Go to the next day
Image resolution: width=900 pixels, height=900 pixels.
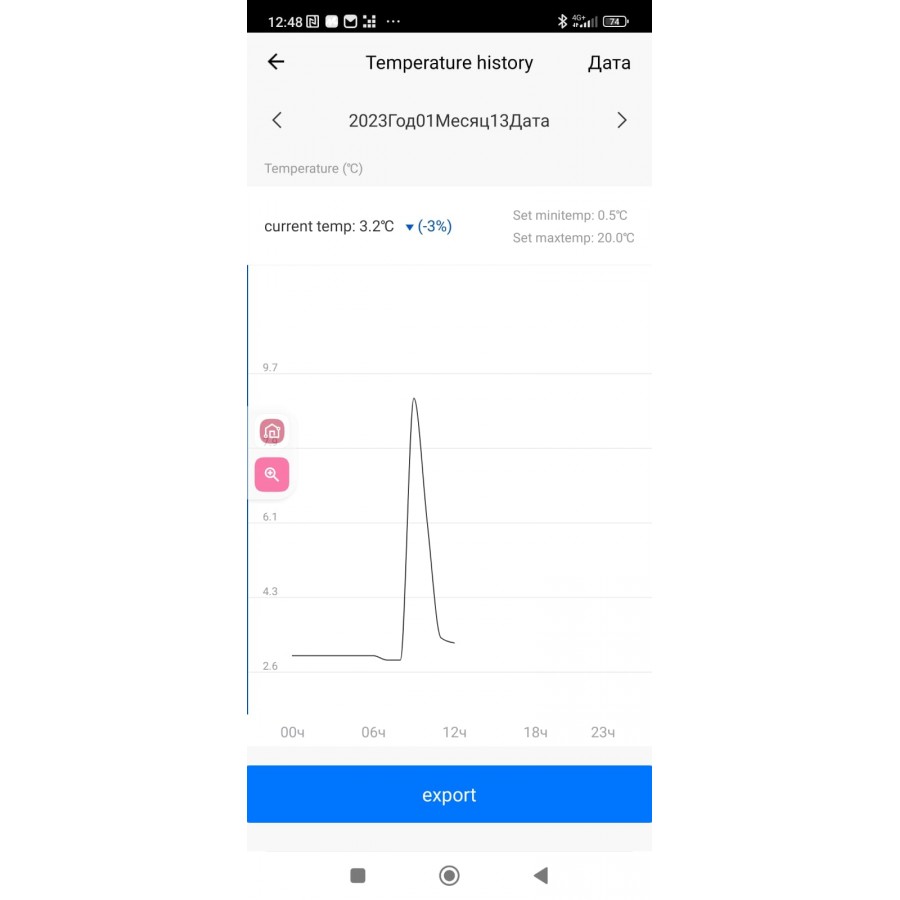coord(621,120)
